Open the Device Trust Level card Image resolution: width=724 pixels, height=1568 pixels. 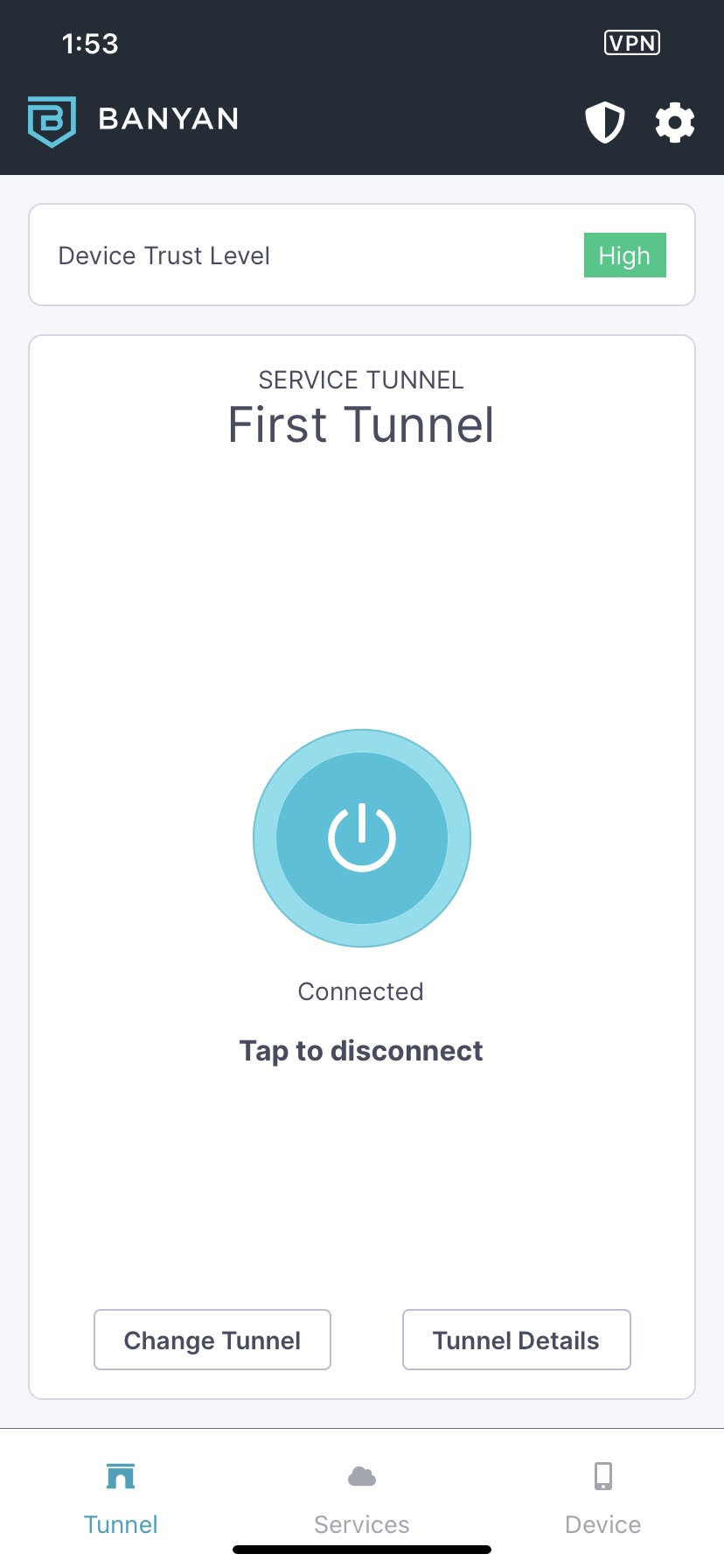(x=362, y=255)
